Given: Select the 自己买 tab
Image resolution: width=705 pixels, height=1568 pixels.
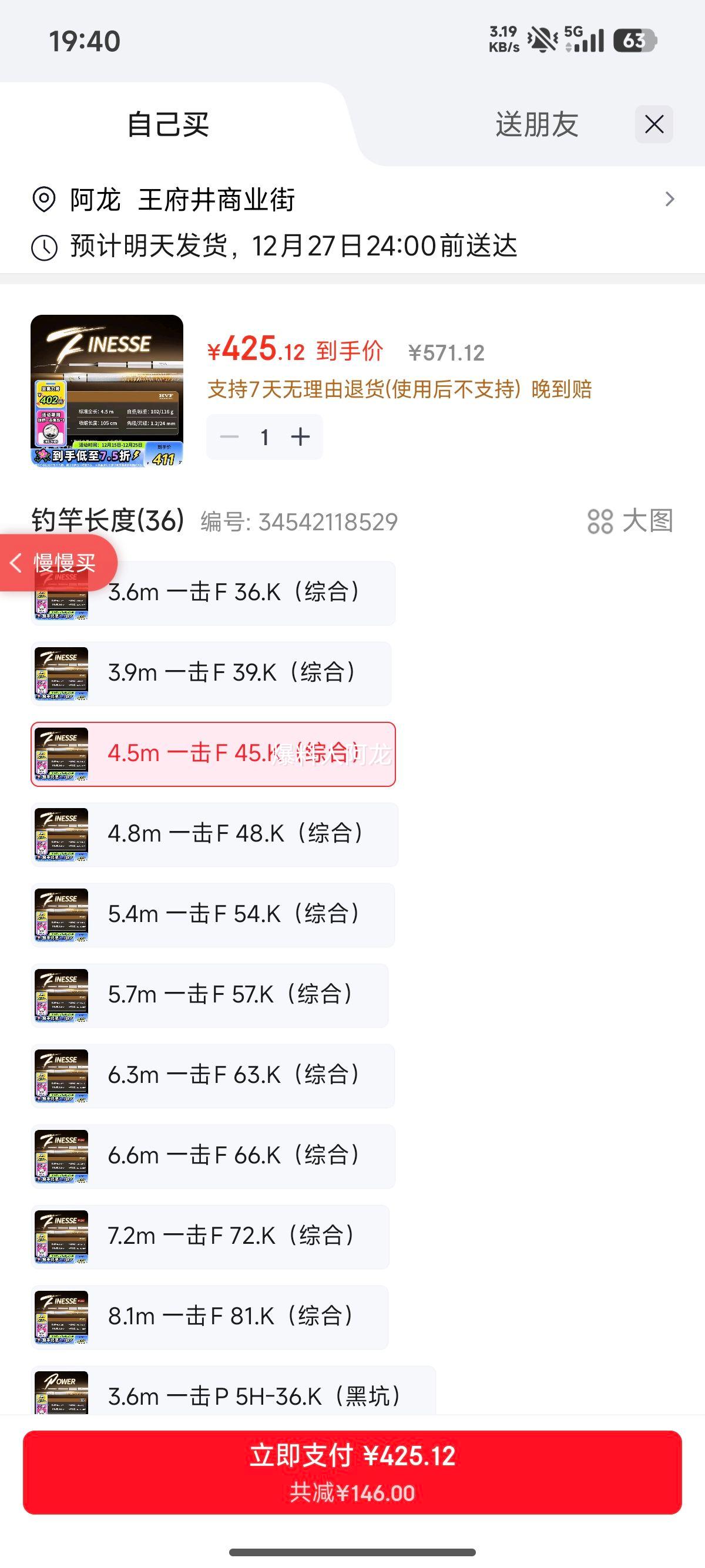Looking at the screenshot, I should pos(168,124).
